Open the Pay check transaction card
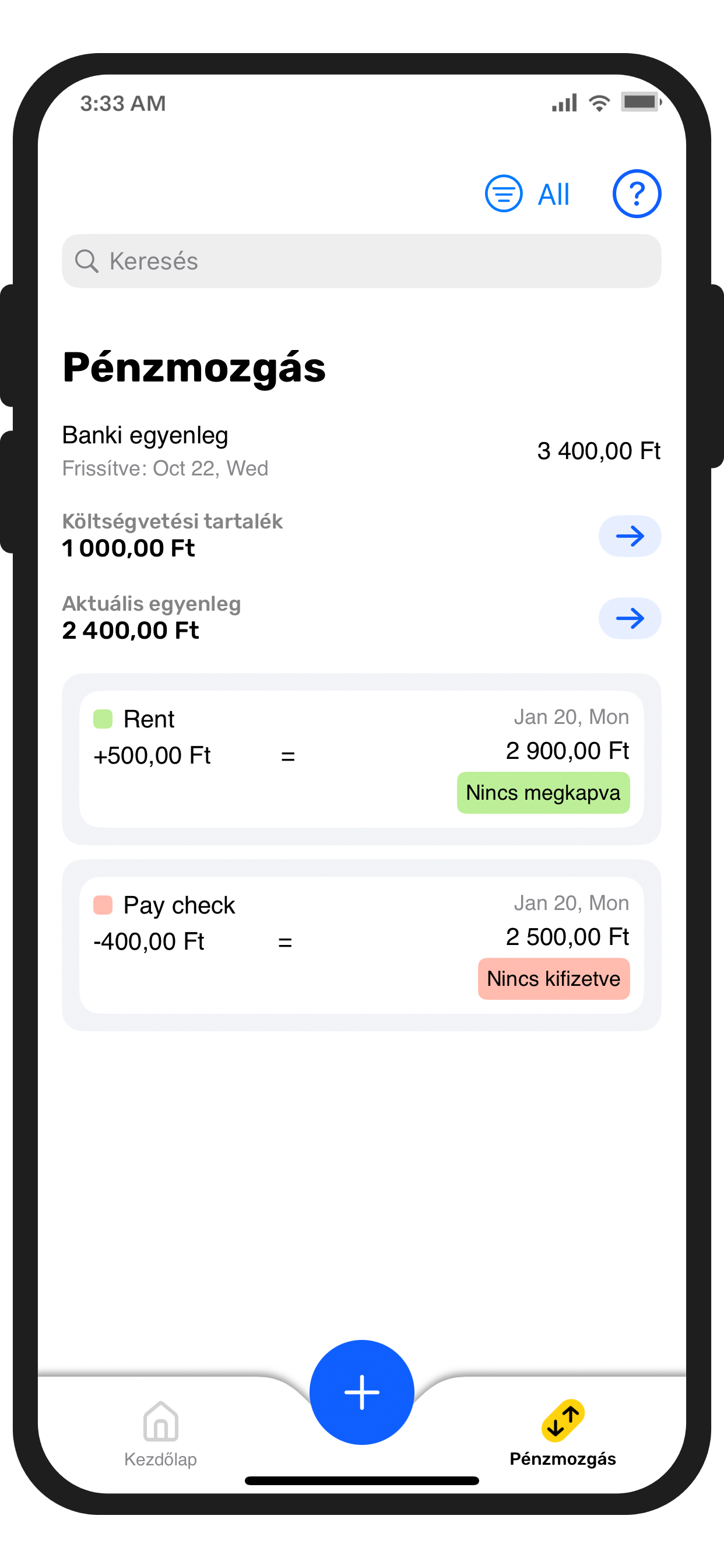This screenshot has width=724, height=1568. coord(361,944)
